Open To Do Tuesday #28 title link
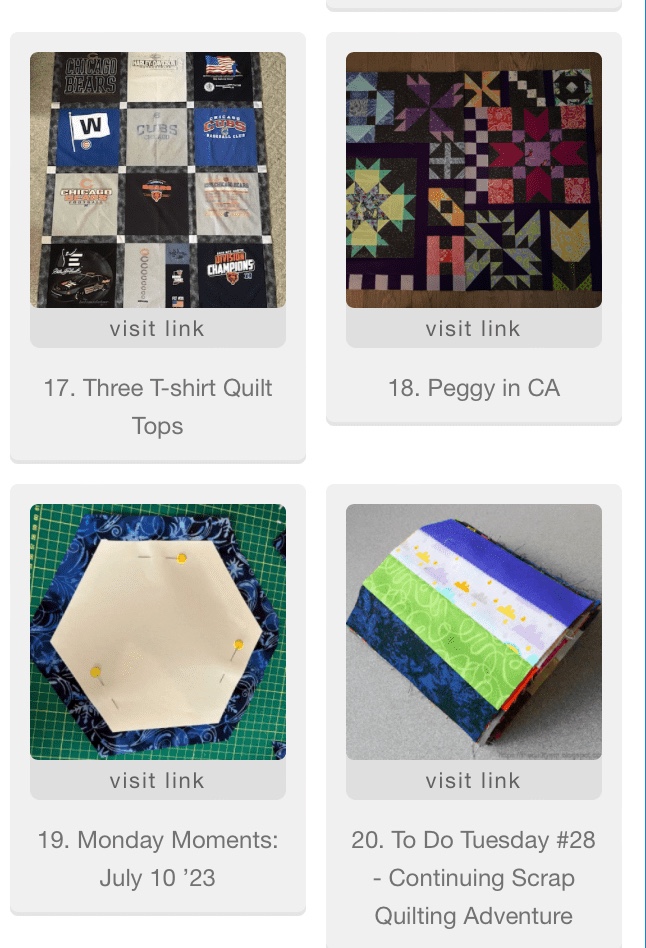 [473, 878]
